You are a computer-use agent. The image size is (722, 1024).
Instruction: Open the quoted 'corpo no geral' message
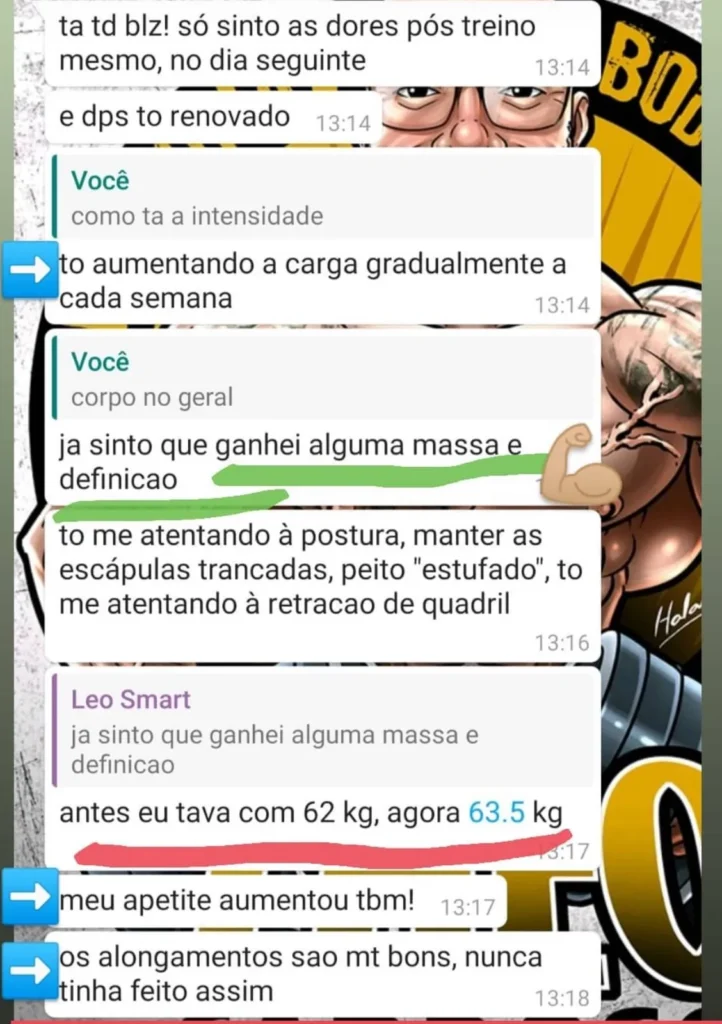click(330, 380)
